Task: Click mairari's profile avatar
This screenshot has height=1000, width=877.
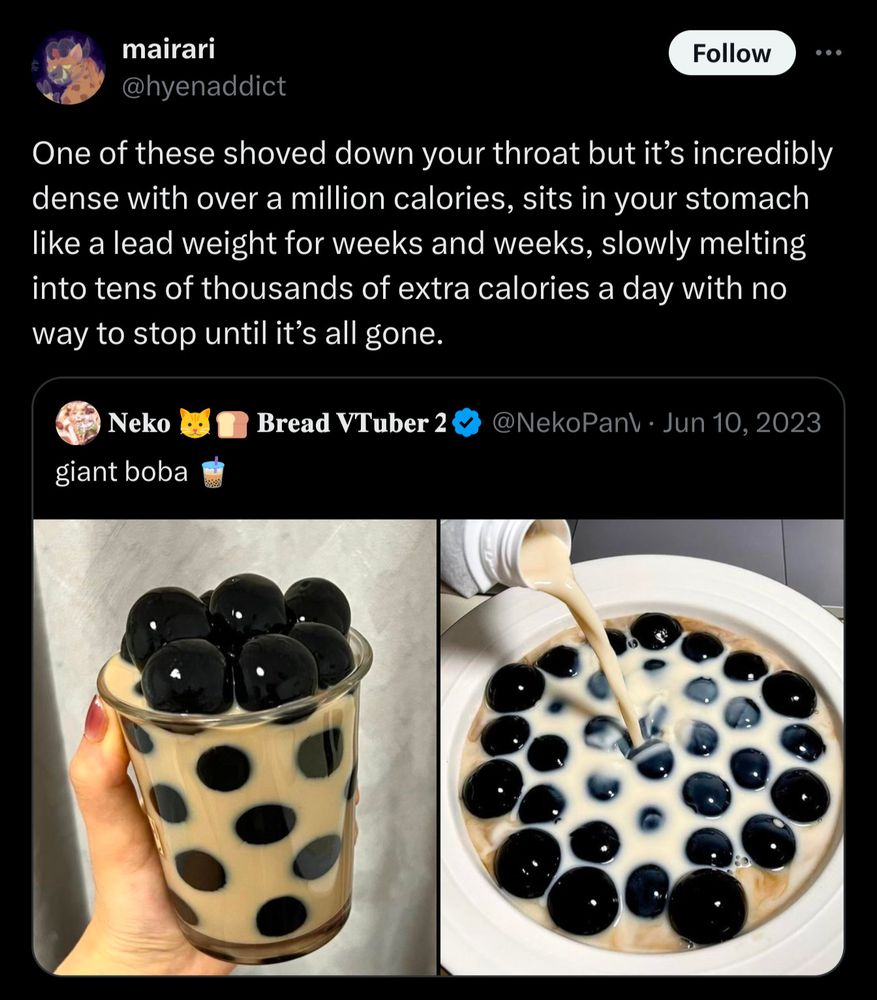Action: (70, 66)
